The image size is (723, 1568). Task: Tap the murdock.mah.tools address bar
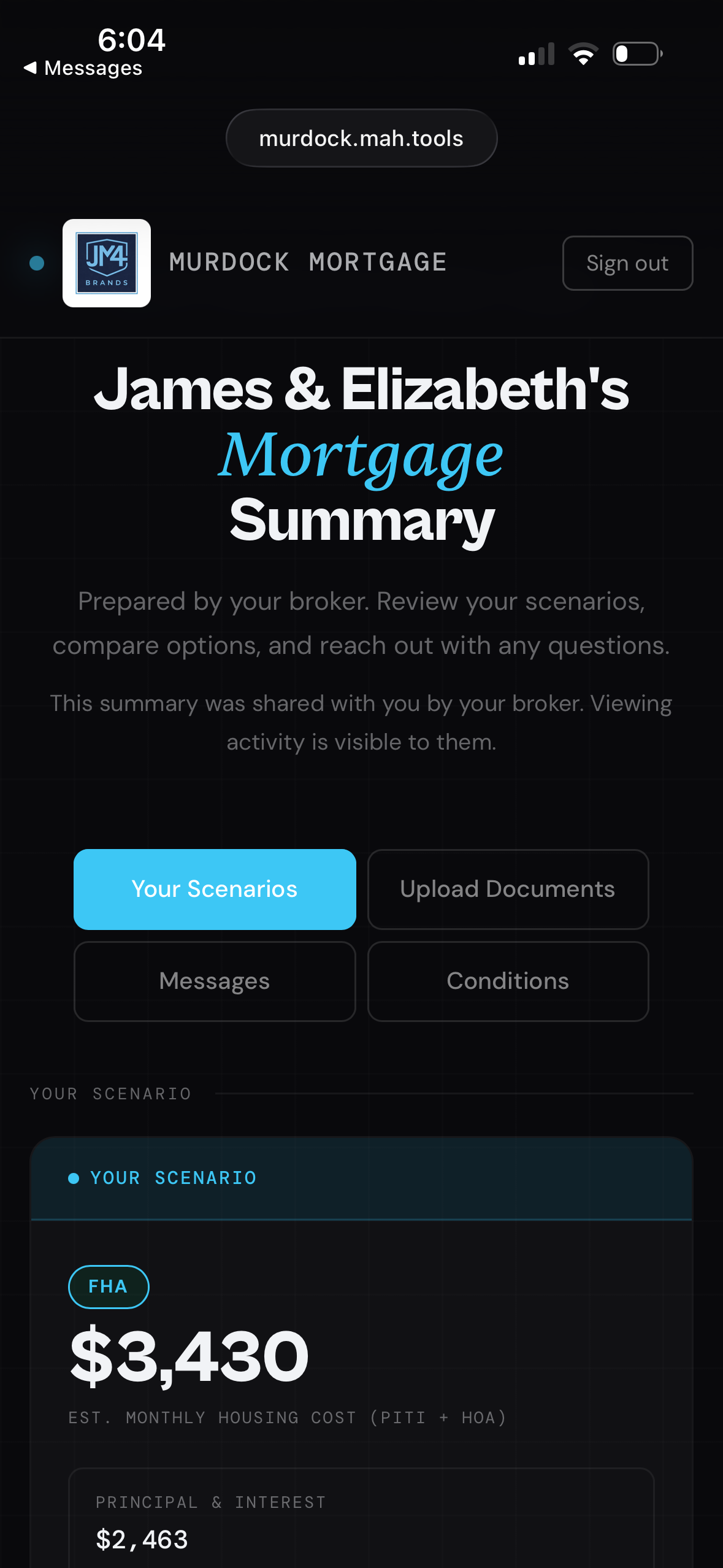[x=361, y=137]
